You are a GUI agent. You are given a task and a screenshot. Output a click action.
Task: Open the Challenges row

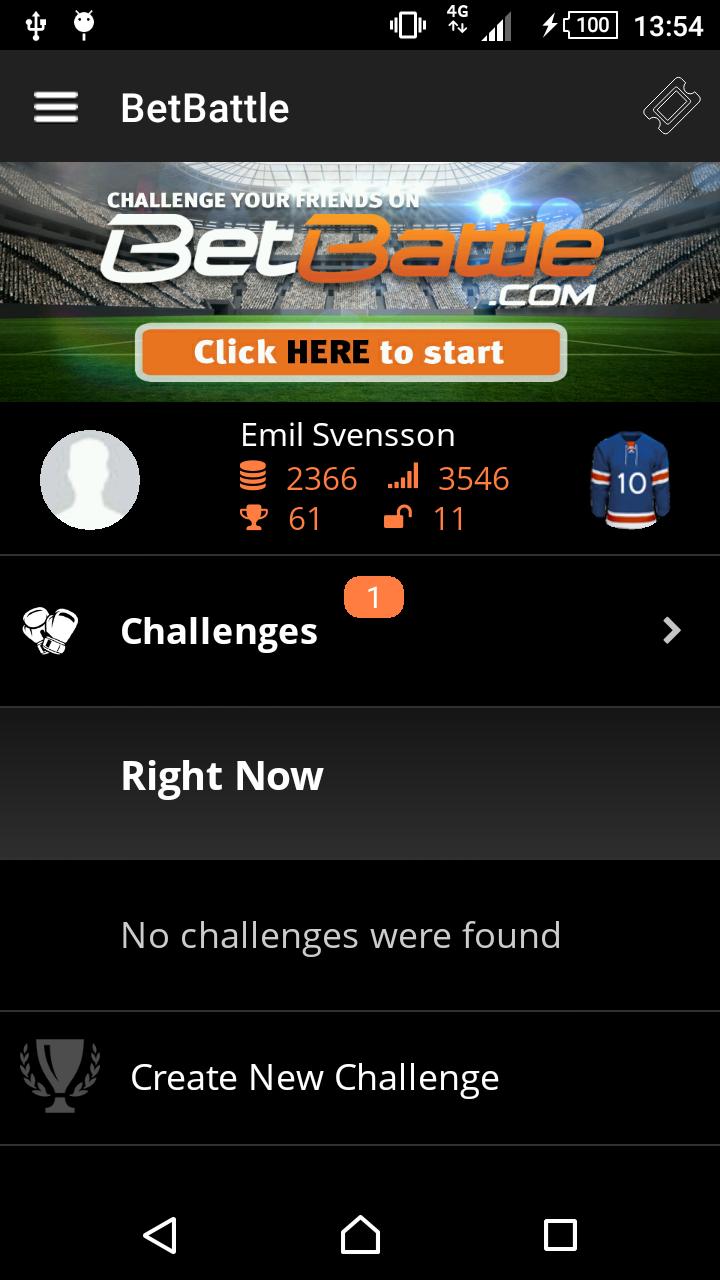[x=360, y=631]
